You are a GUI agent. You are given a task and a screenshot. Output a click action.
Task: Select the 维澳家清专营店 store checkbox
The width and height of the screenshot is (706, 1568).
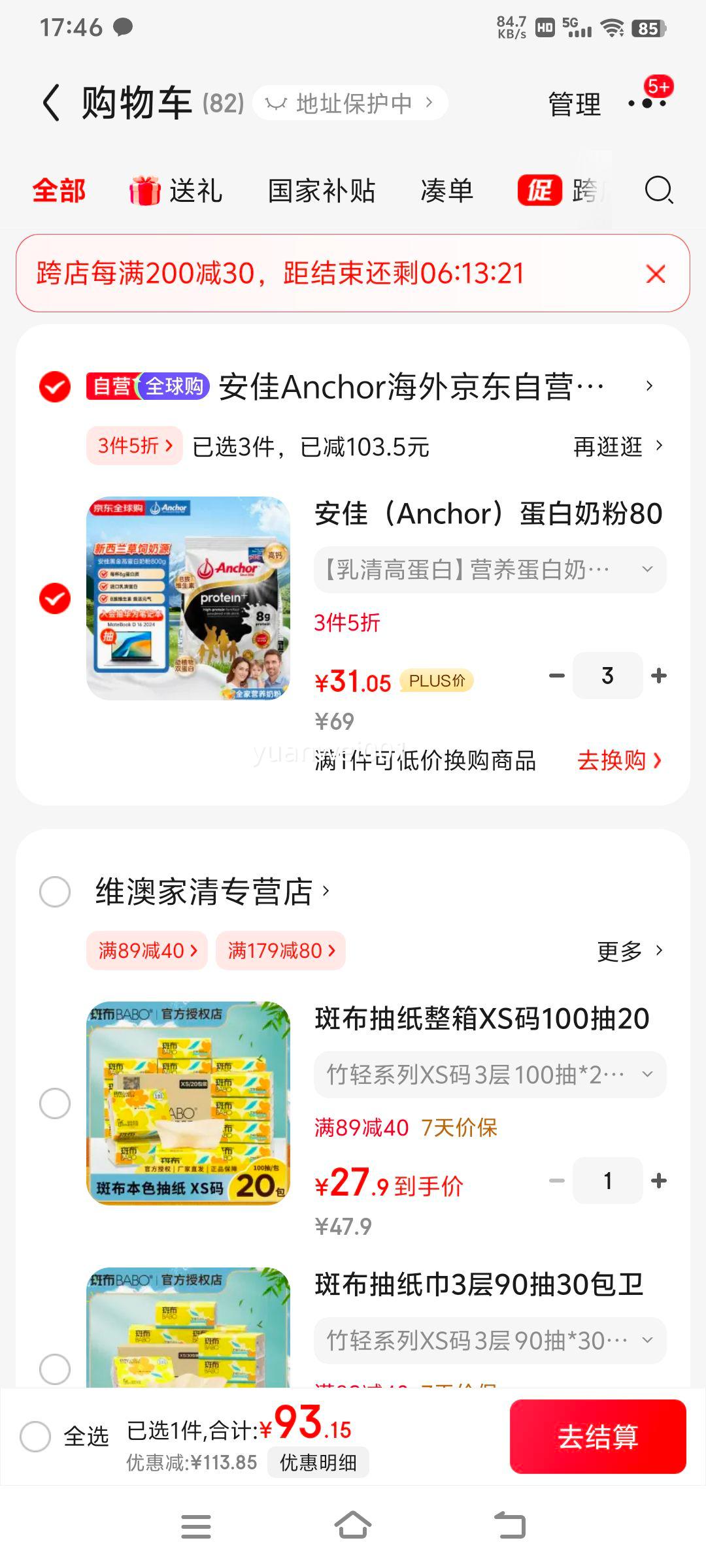[54, 893]
